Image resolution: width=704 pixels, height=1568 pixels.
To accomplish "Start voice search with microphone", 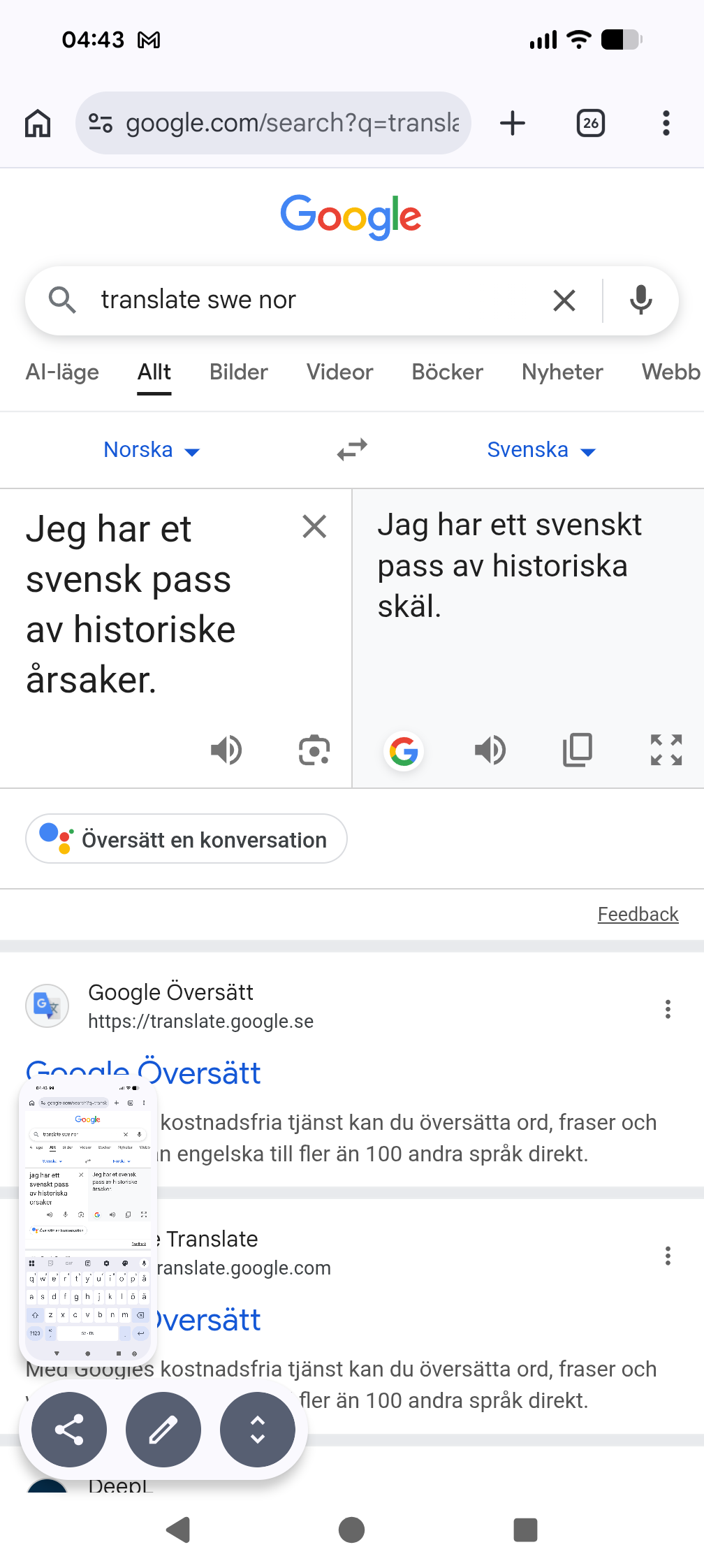I will [x=640, y=300].
